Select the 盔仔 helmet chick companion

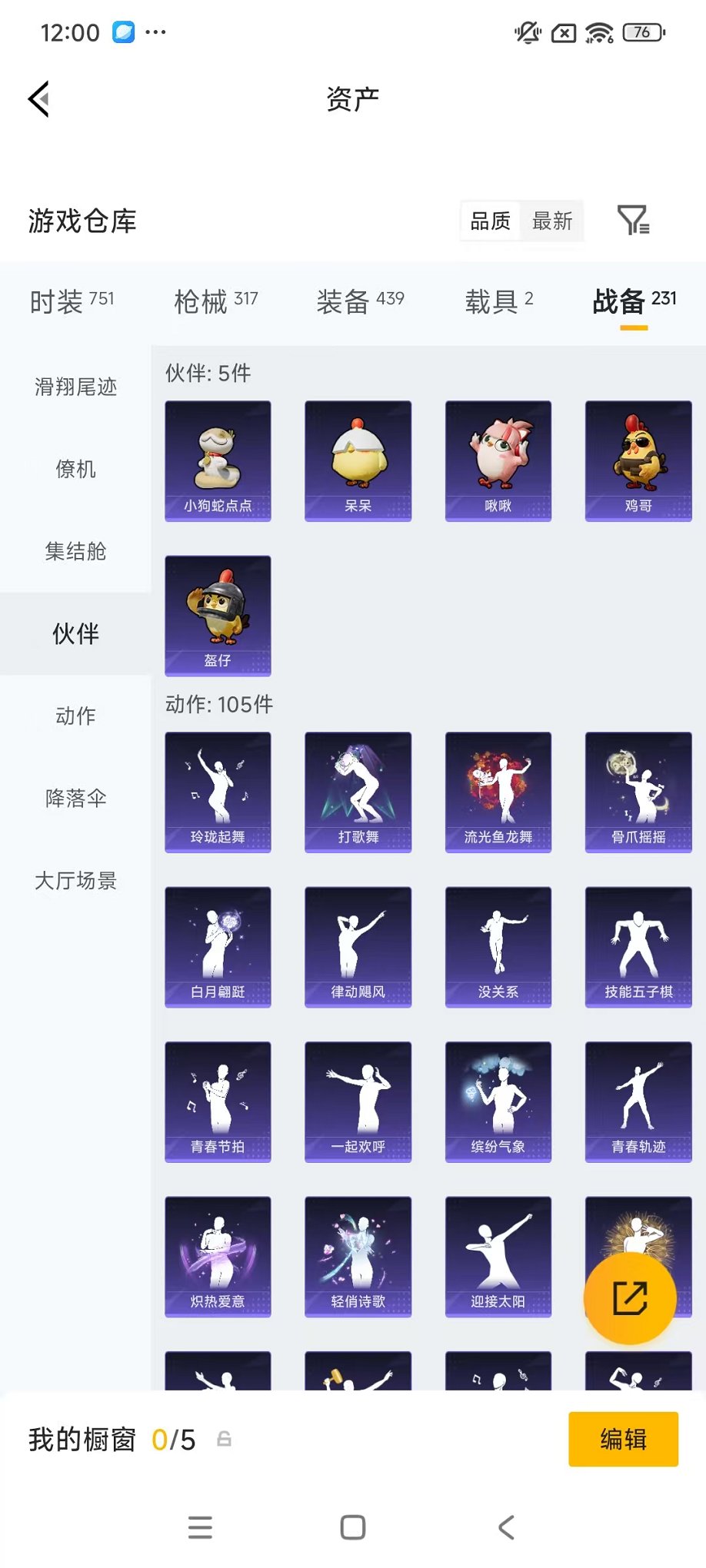(218, 616)
